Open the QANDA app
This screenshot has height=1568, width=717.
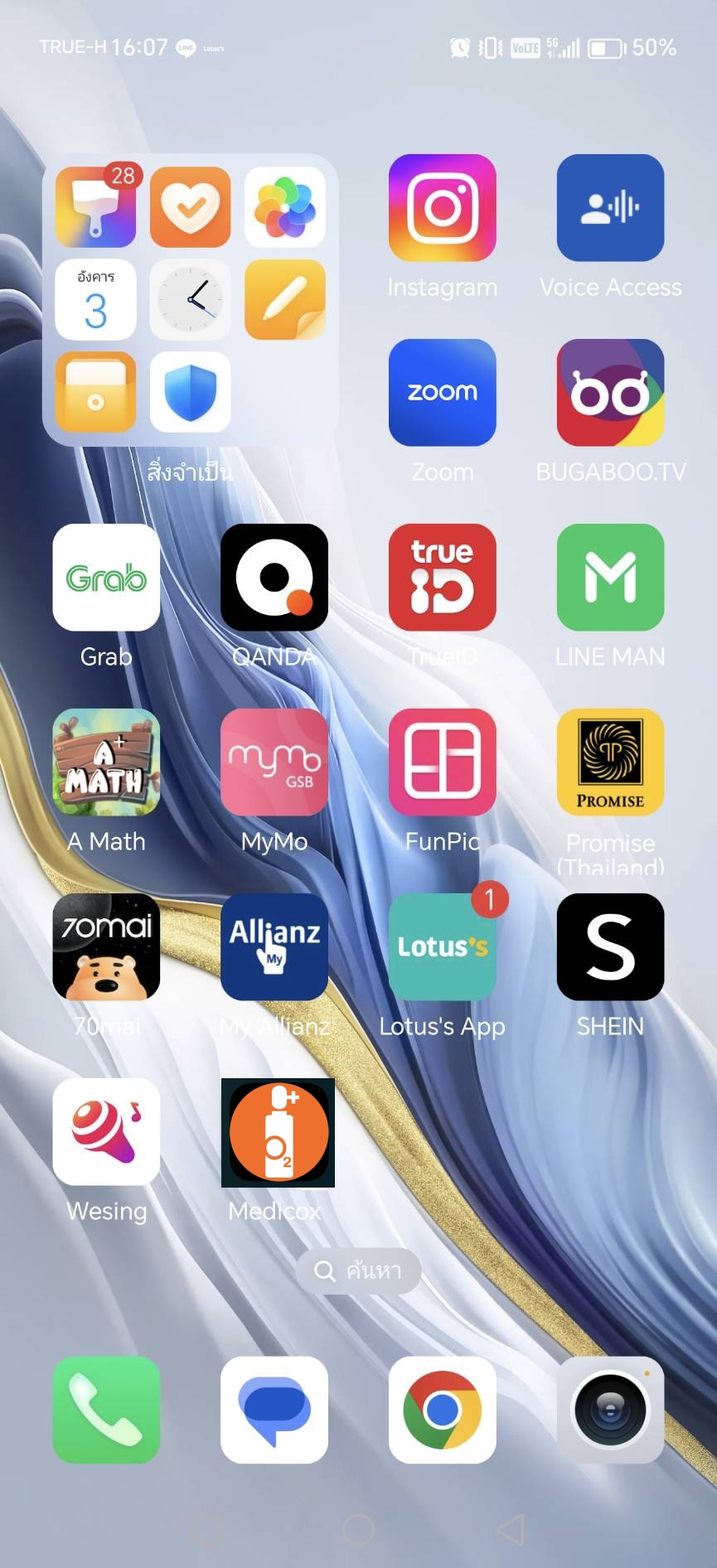274,578
